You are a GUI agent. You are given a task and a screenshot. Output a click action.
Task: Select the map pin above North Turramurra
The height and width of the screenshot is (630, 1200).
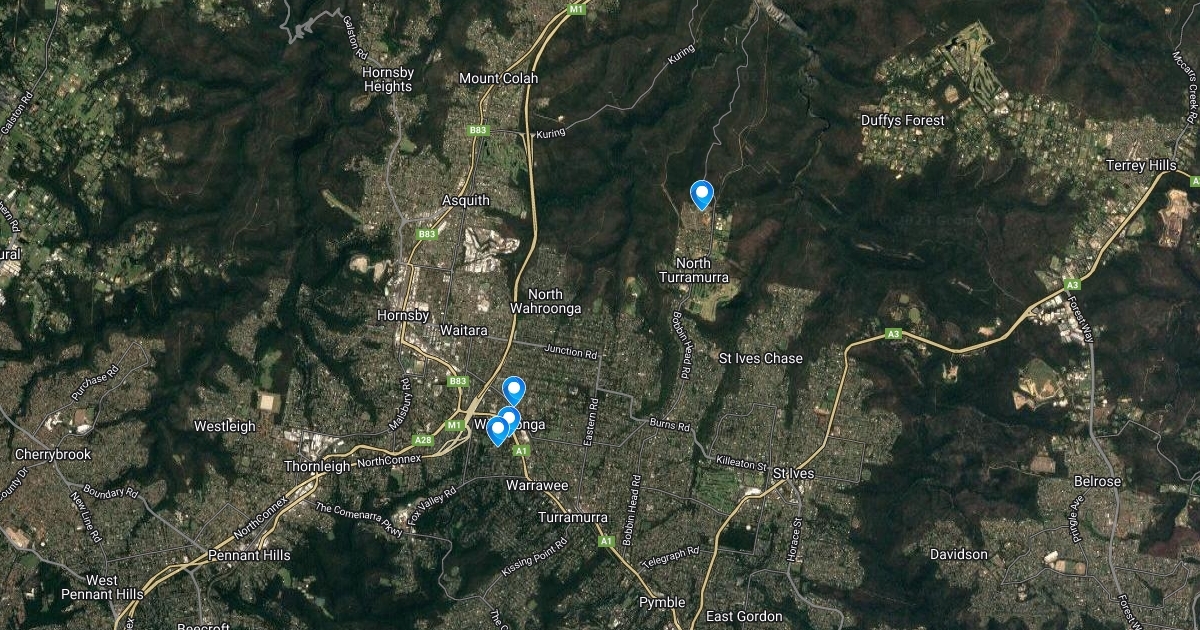click(702, 193)
